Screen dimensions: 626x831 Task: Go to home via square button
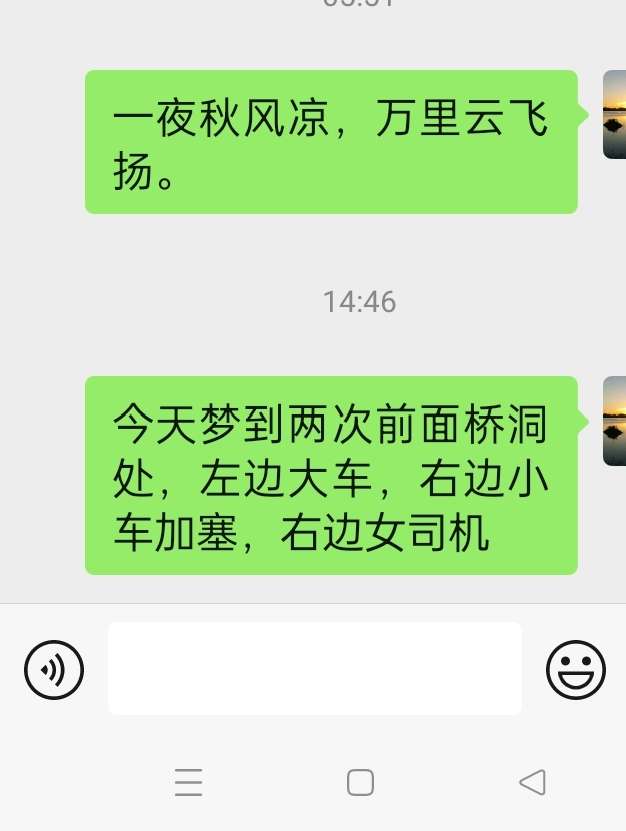[360, 782]
